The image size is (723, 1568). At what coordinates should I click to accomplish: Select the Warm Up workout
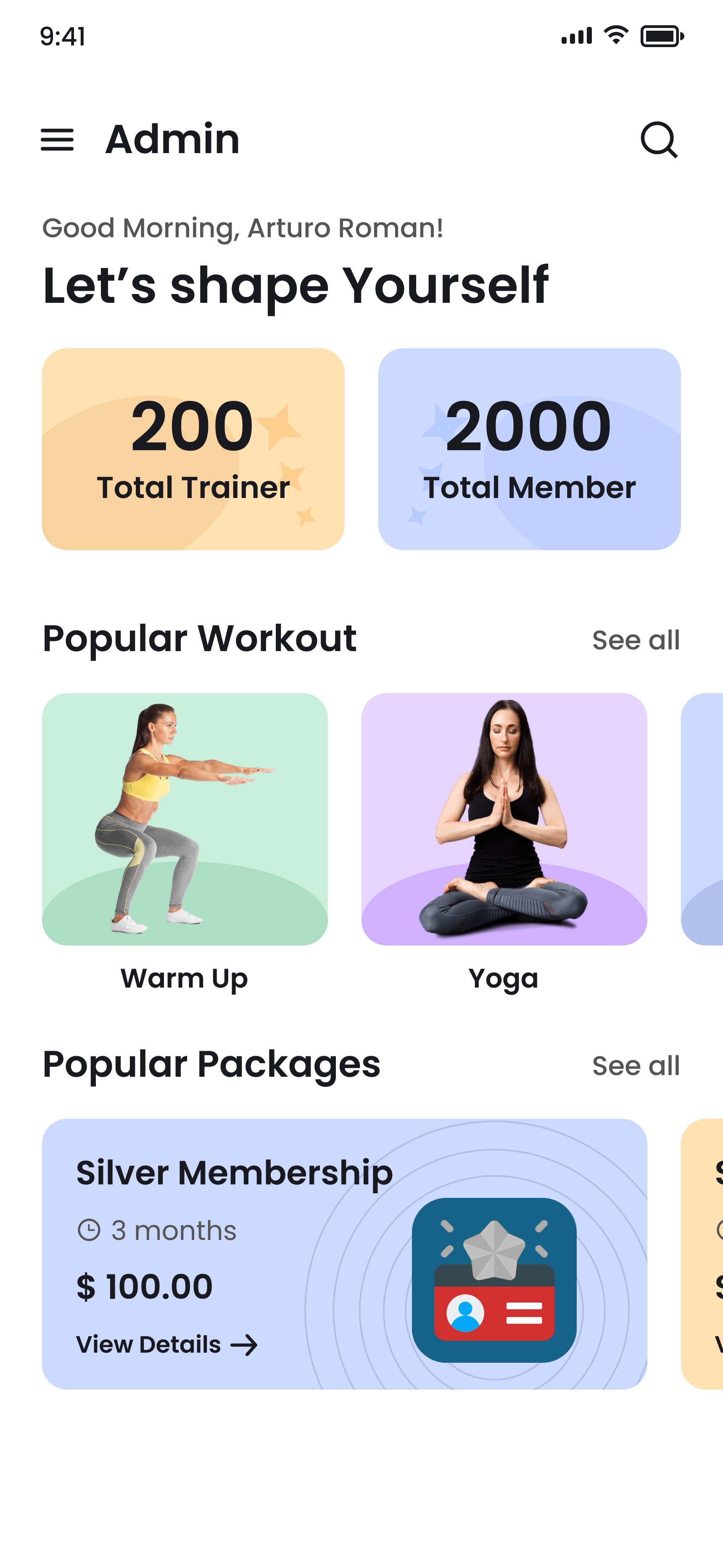coord(185,818)
